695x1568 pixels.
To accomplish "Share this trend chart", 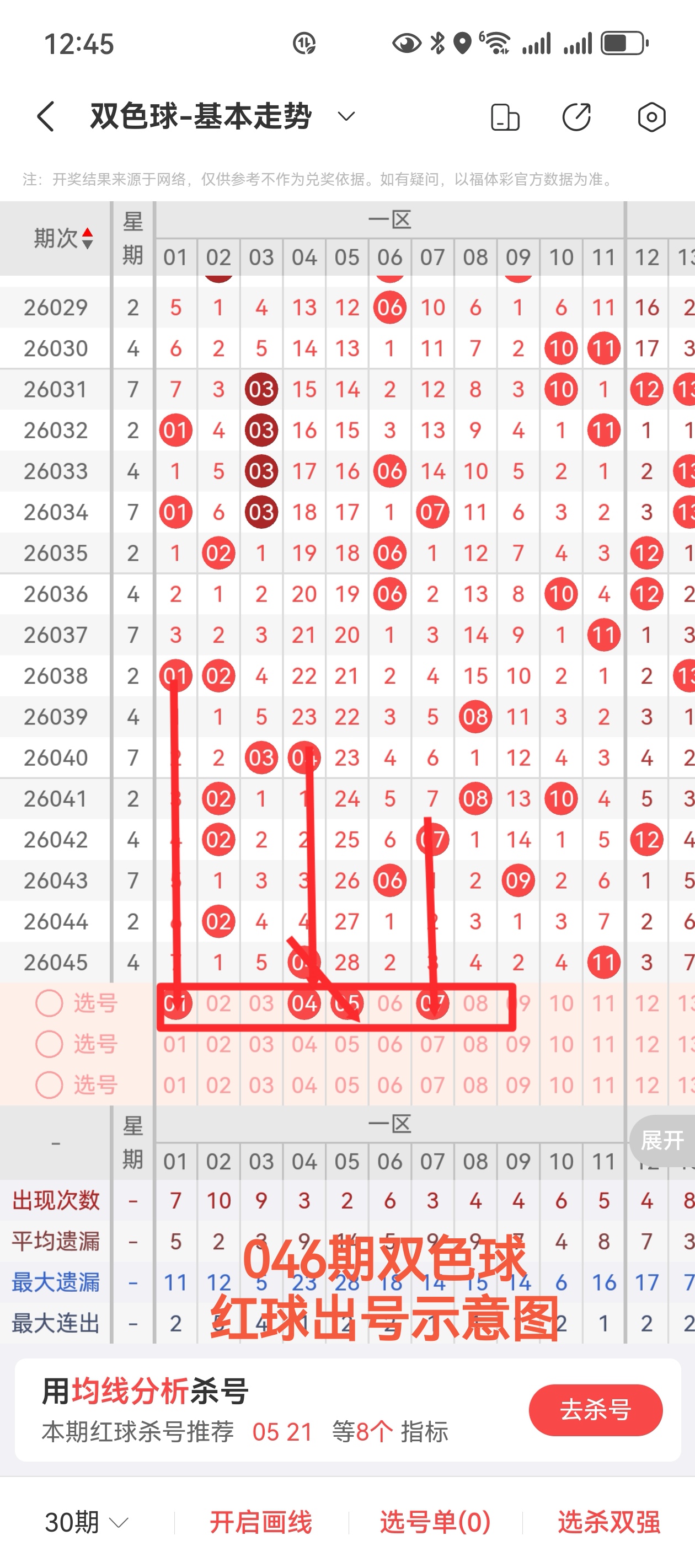I will click(576, 117).
